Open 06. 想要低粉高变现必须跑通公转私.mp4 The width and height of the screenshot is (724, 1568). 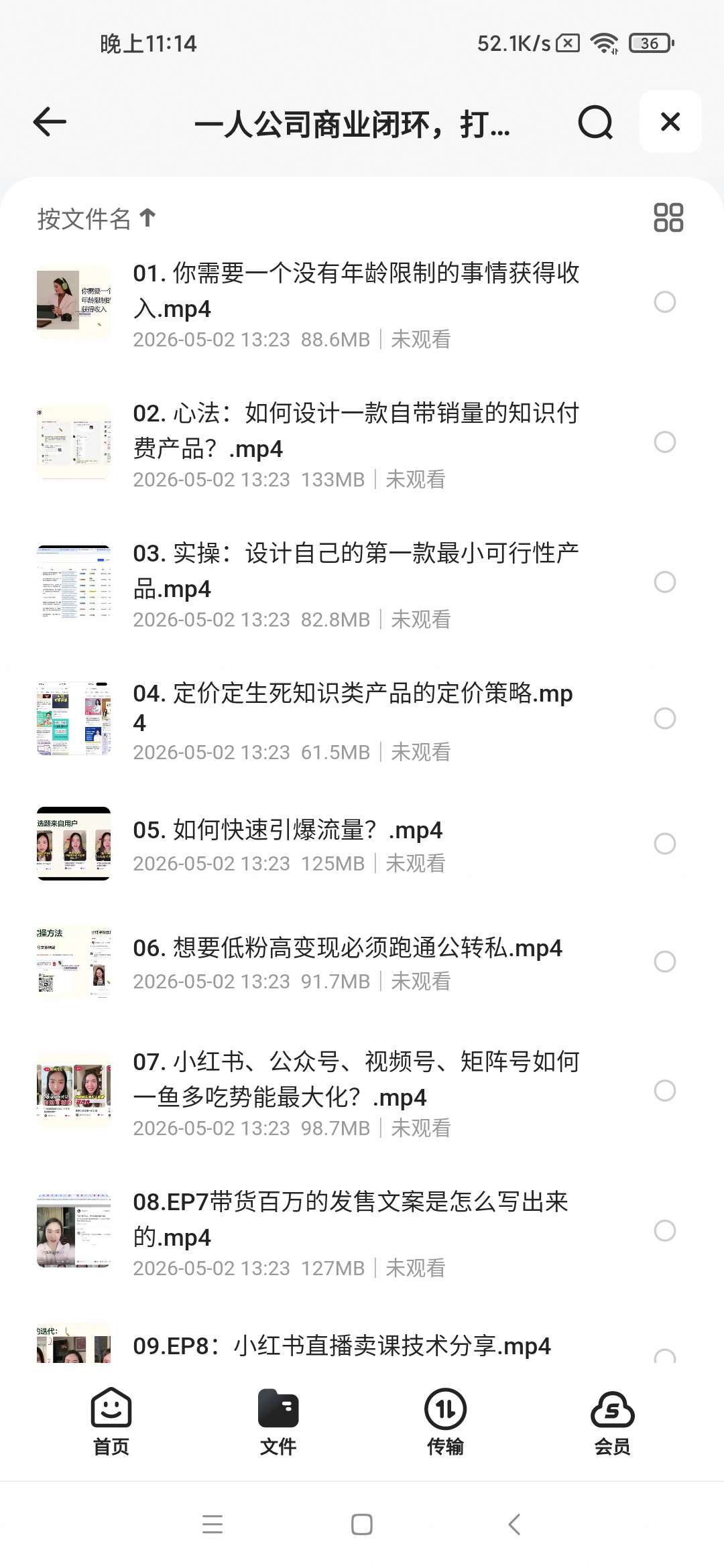pyautogui.click(x=355, y=962)
